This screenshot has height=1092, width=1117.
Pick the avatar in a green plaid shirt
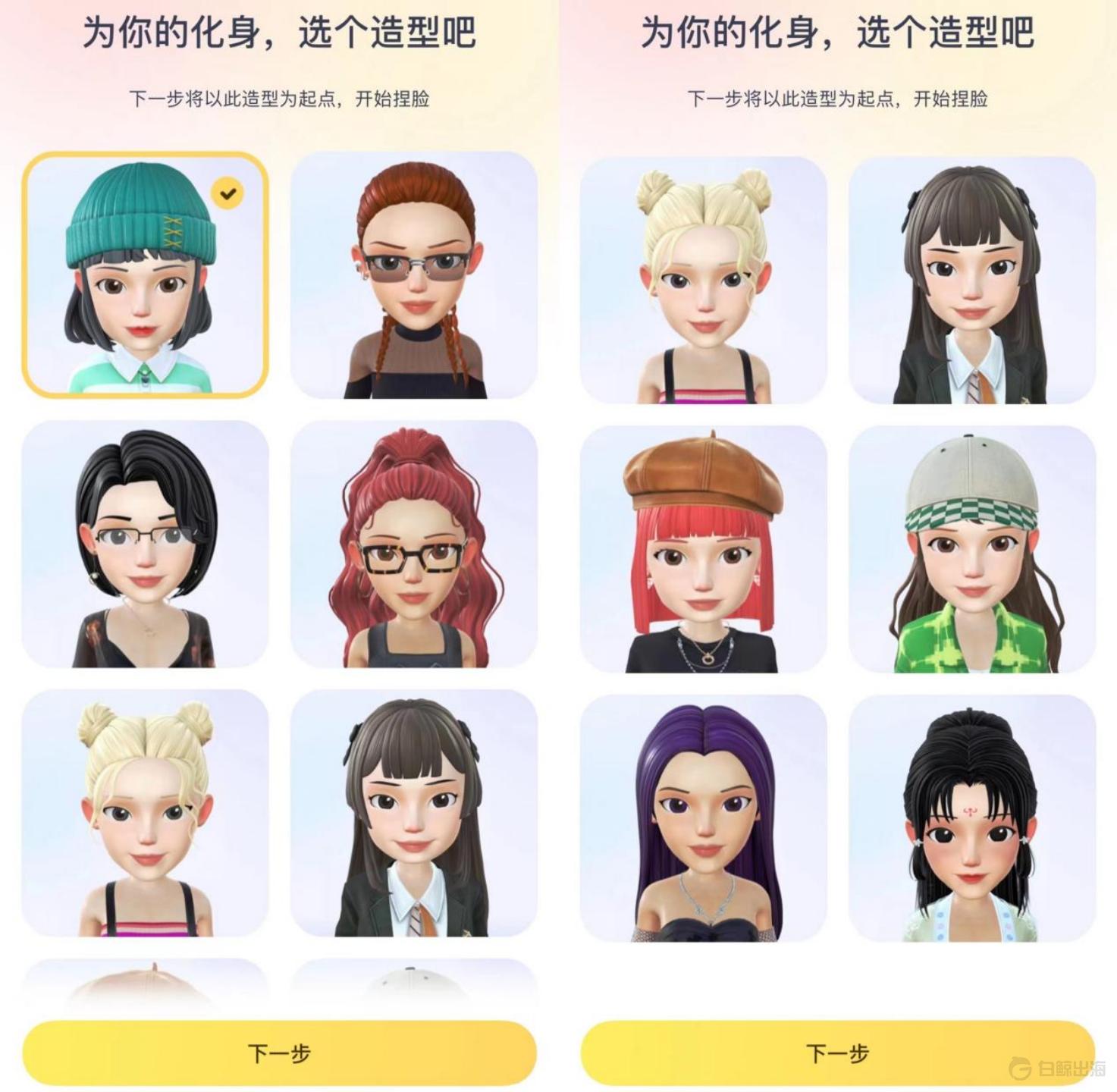point(971,549)
